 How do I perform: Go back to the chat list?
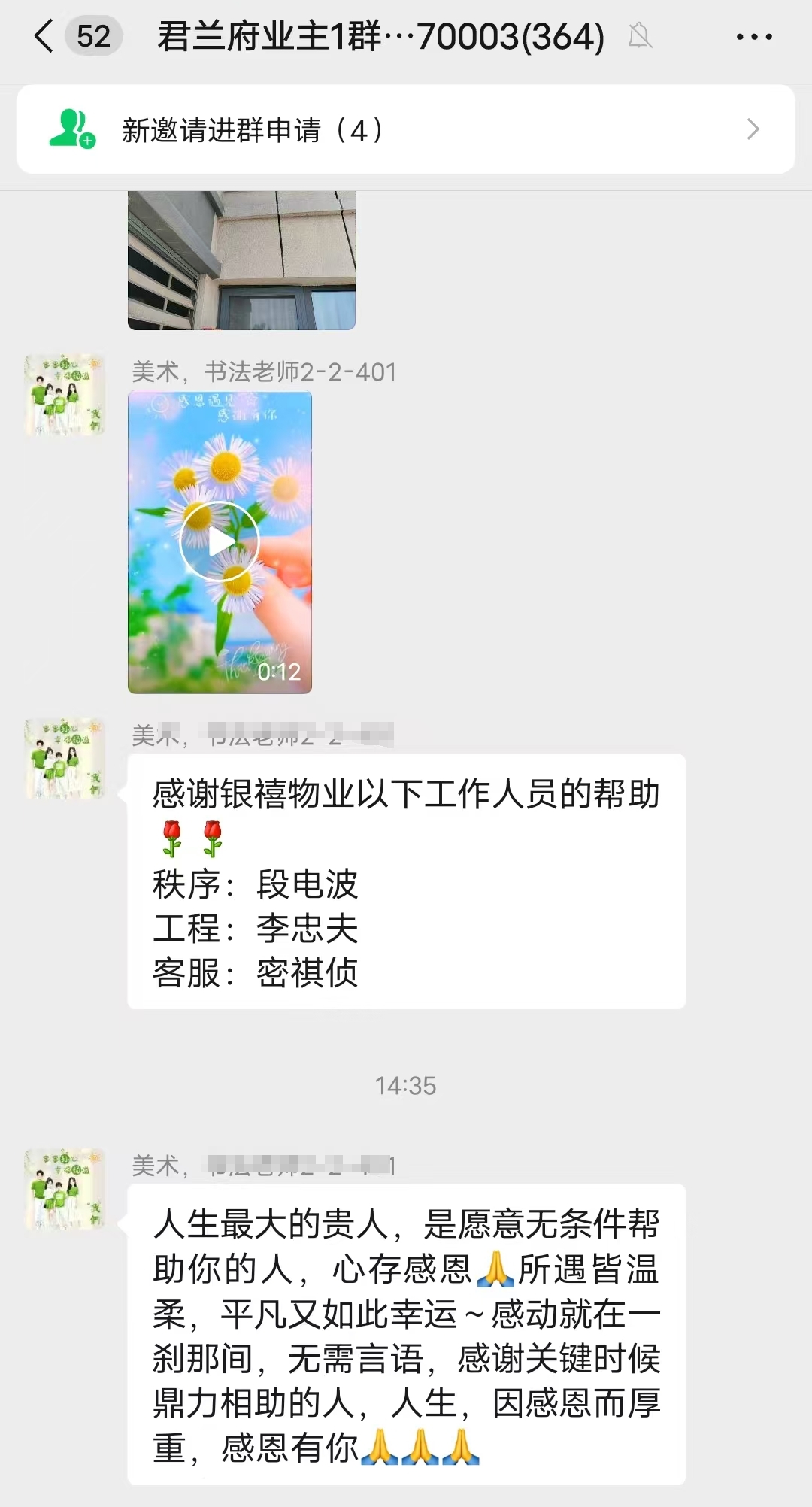pos(45,36)
